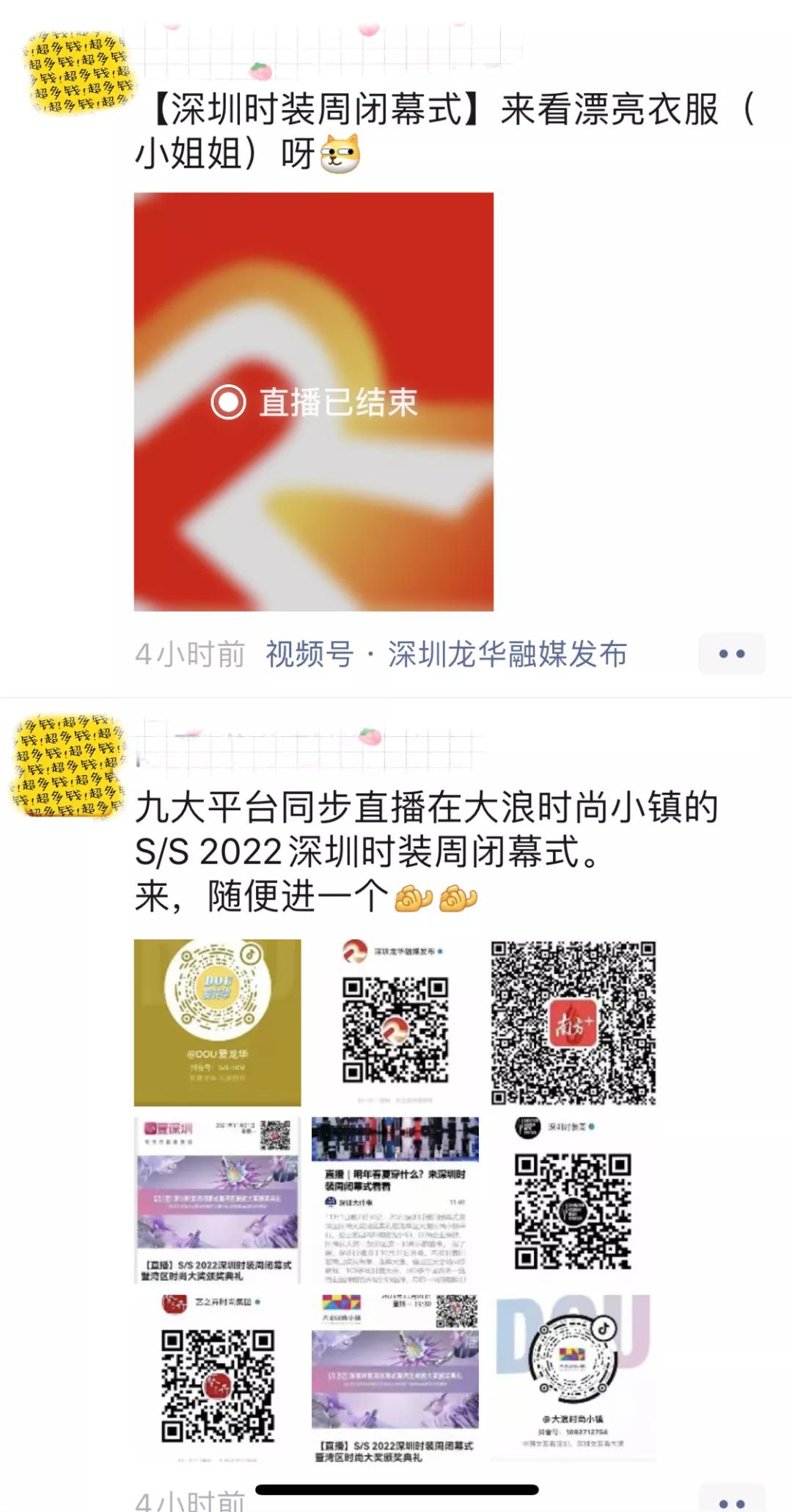Tap the yellow 超多钱 sticker avatar
The image size is (792, 1512).
[82, 70]
